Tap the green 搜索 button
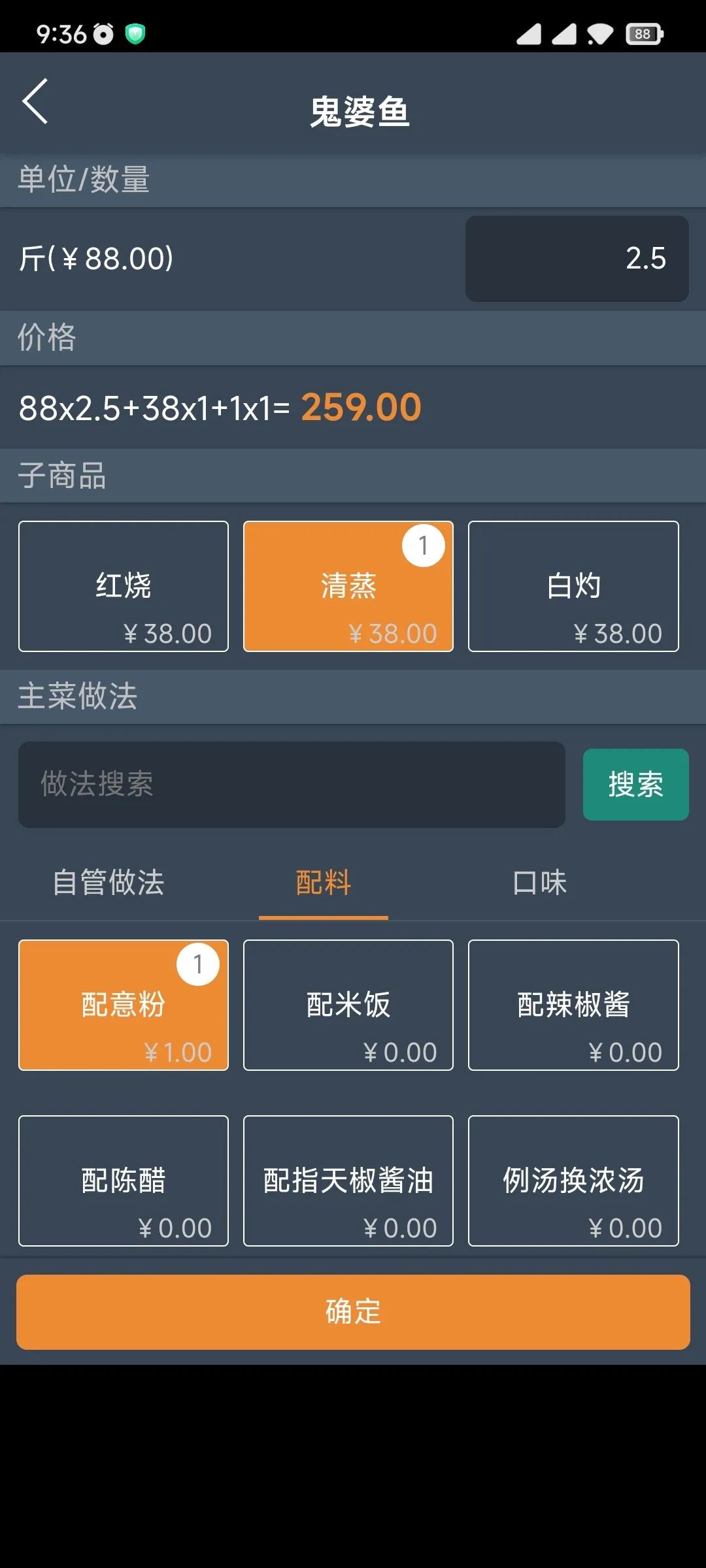This screenshot has width=706, height=1568. pyautogui.click(x=635, y=784)
